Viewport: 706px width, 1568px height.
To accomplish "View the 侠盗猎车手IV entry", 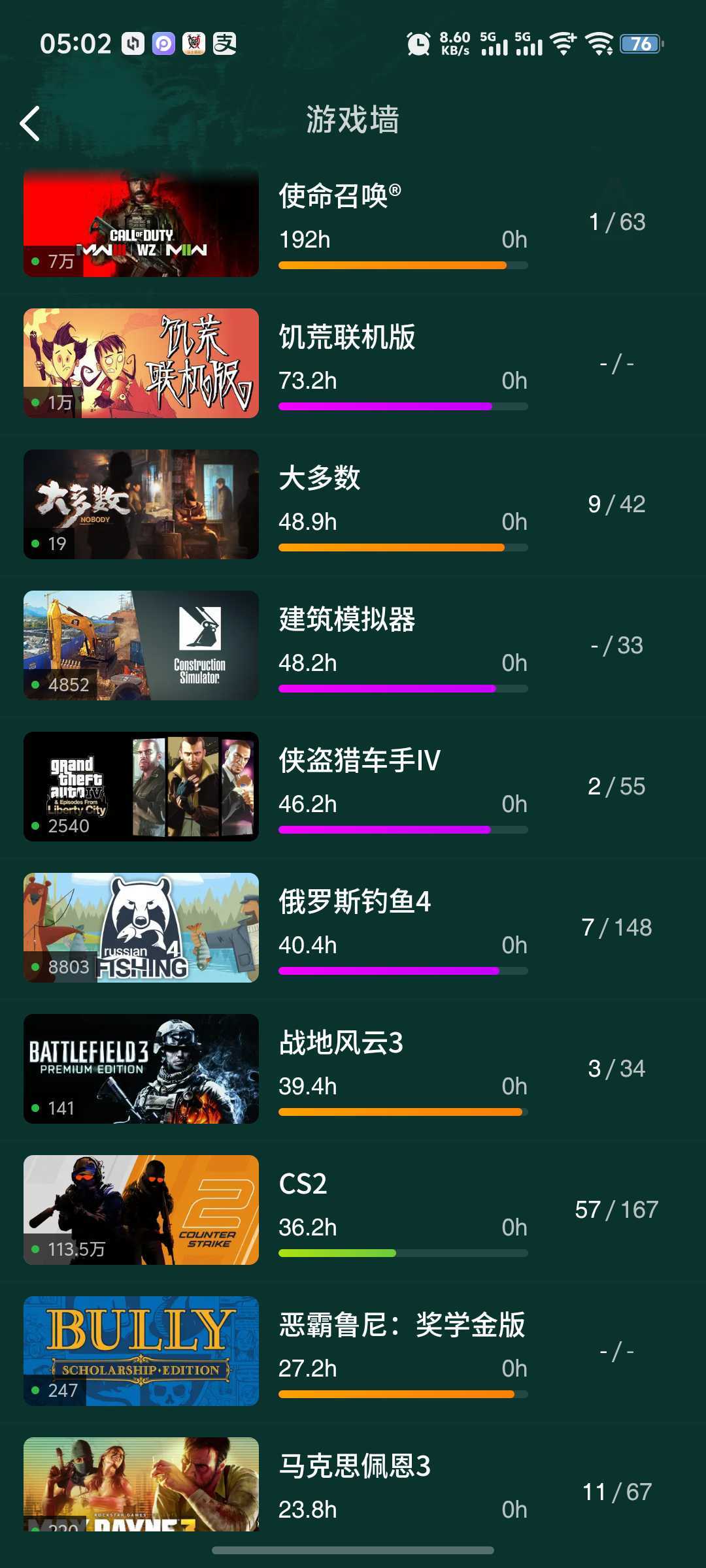I will point(353,787).
